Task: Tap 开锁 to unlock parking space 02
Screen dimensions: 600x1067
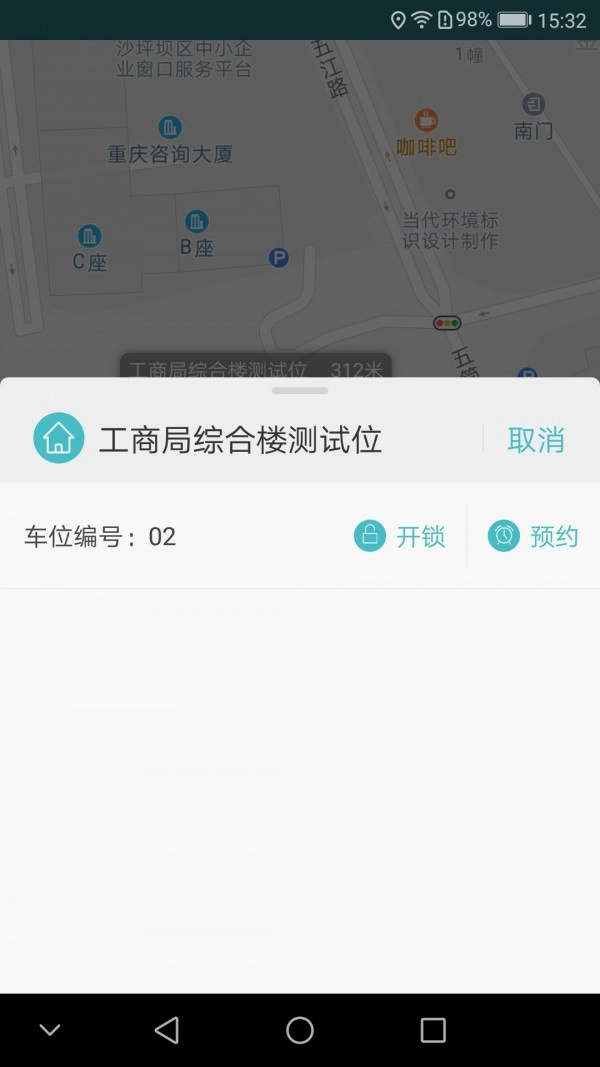Action: tap(400, 537)
